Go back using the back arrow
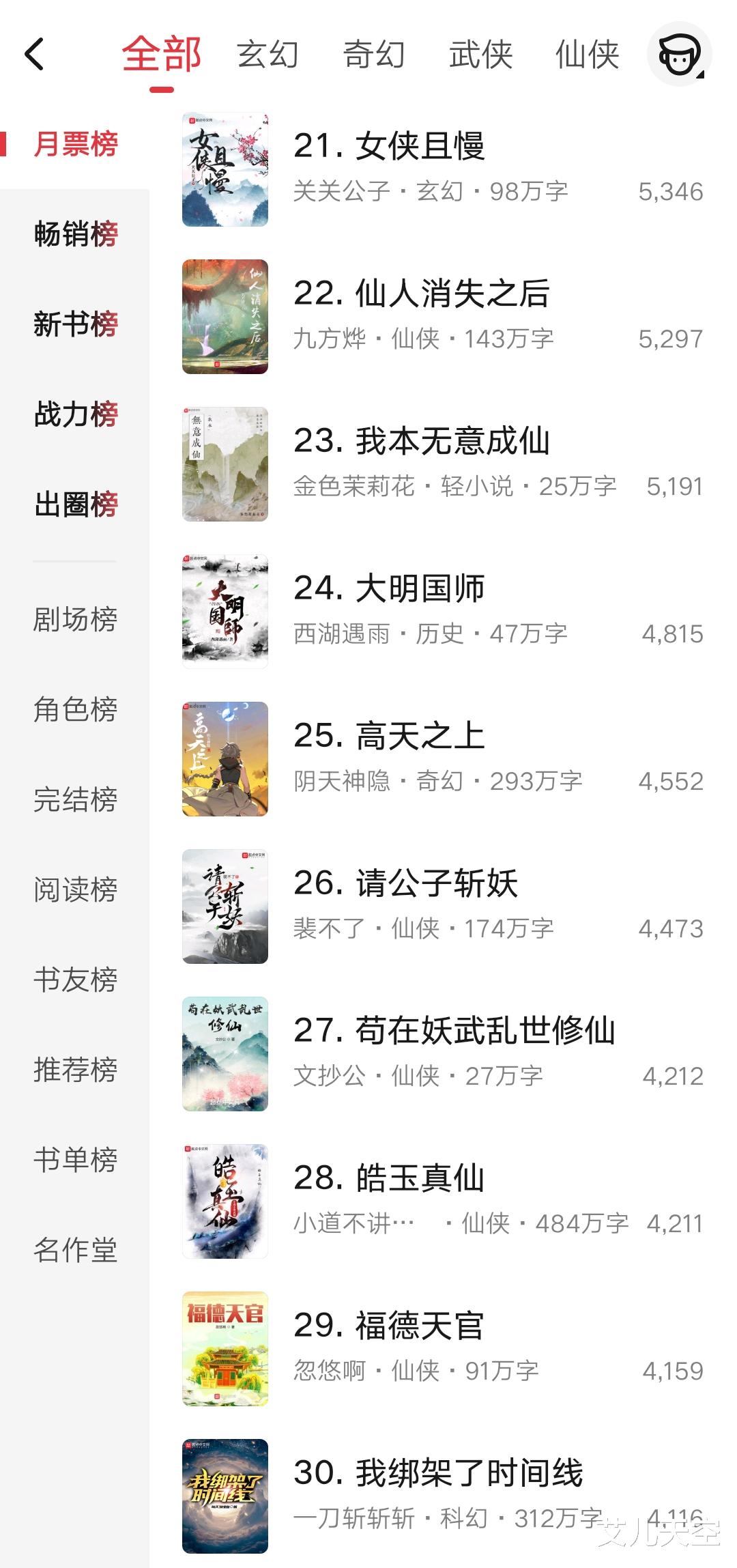 (34, 55)
